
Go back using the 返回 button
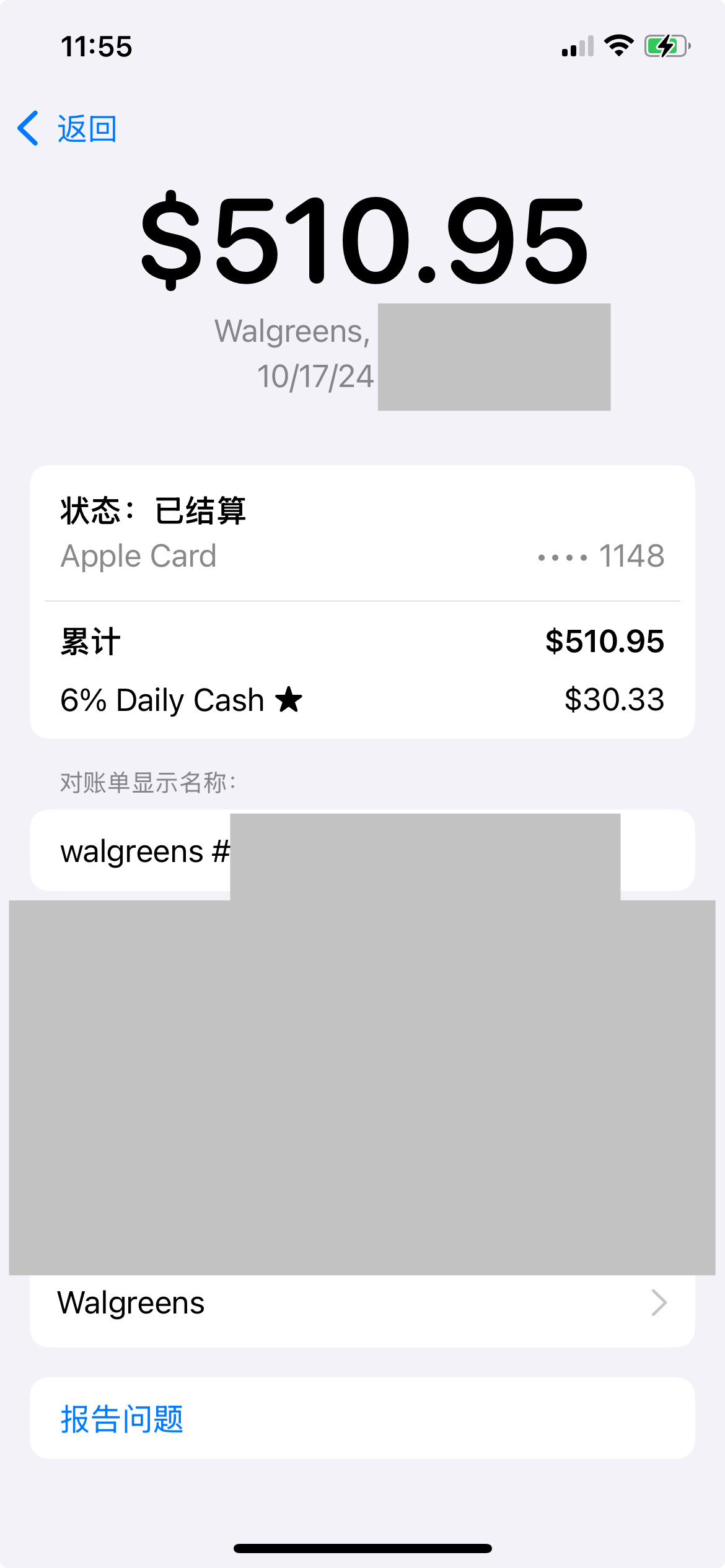68,129
